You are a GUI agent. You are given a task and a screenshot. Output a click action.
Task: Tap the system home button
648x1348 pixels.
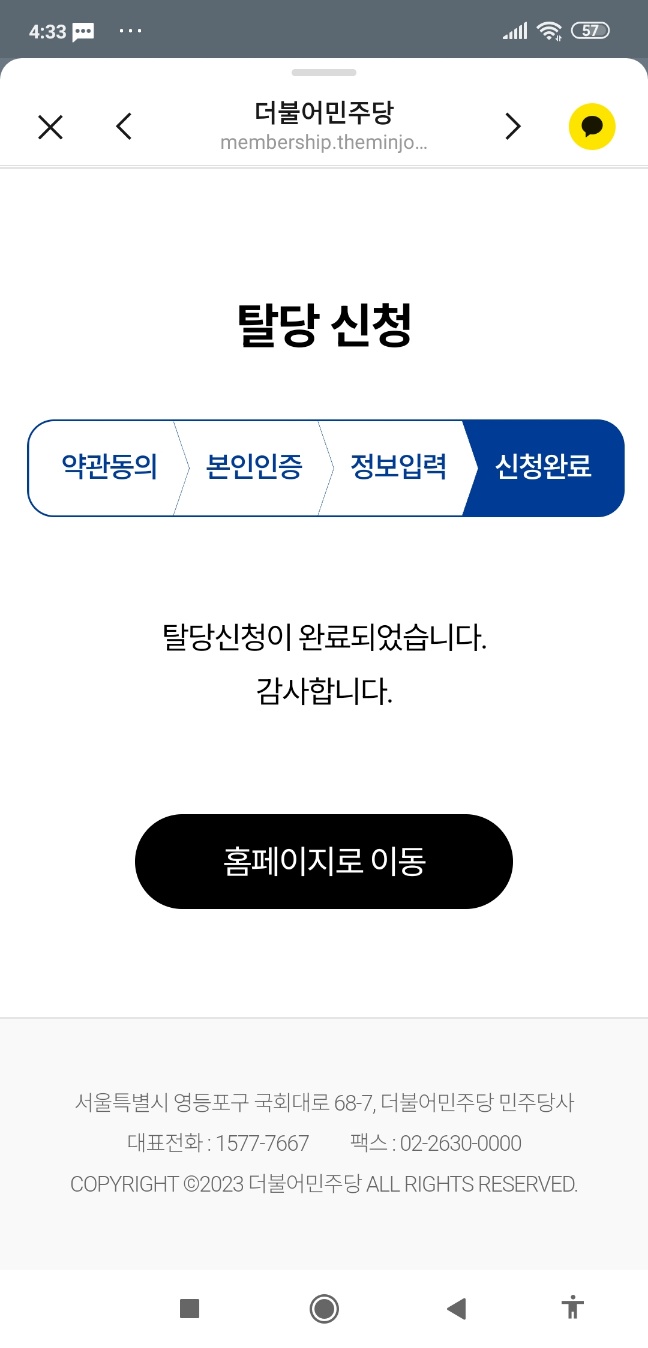(x=324, y=1308)
